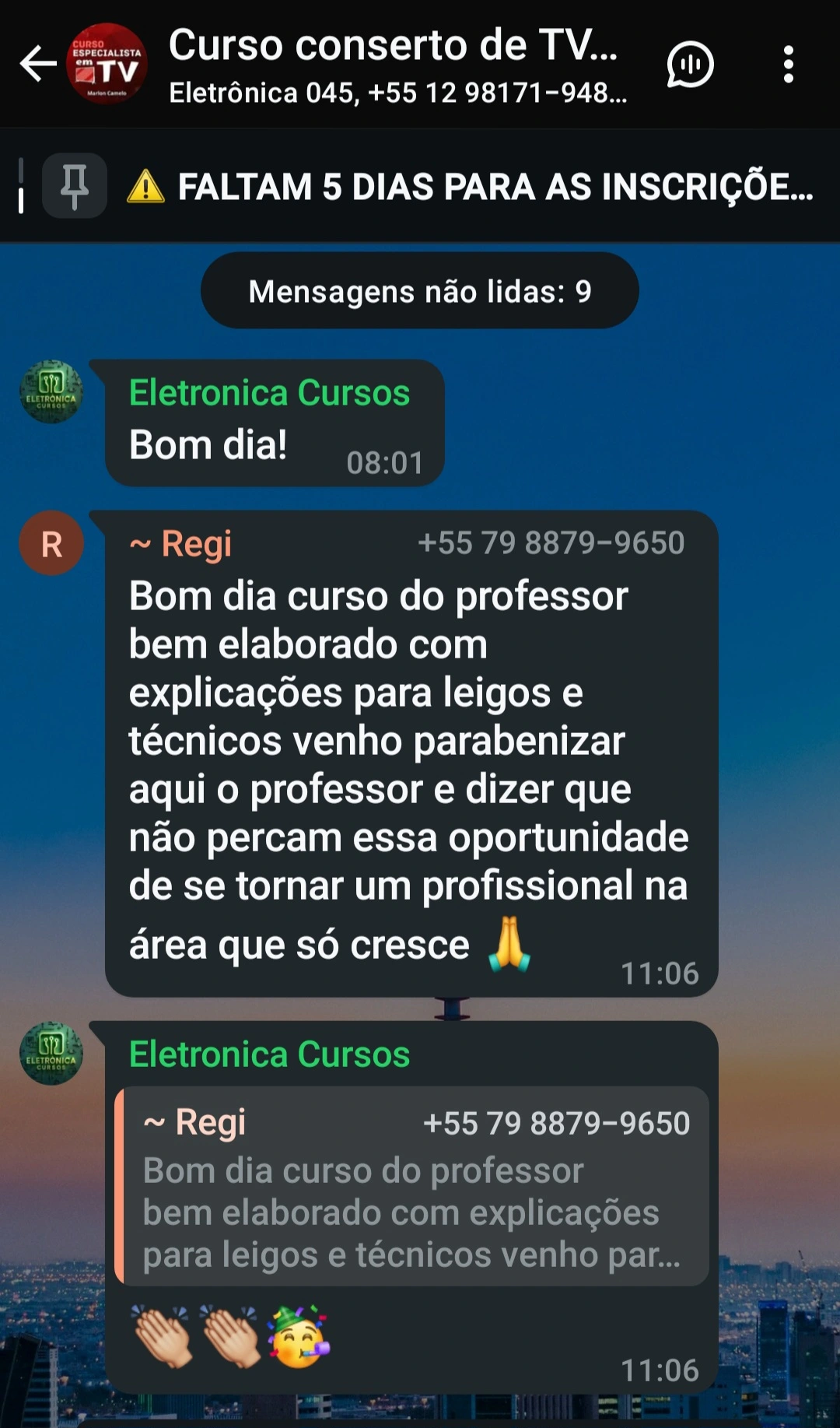Tap the praying hands emoji in Regi's message
Viewport: 840px width, 1428px height.
coord(507,943)
